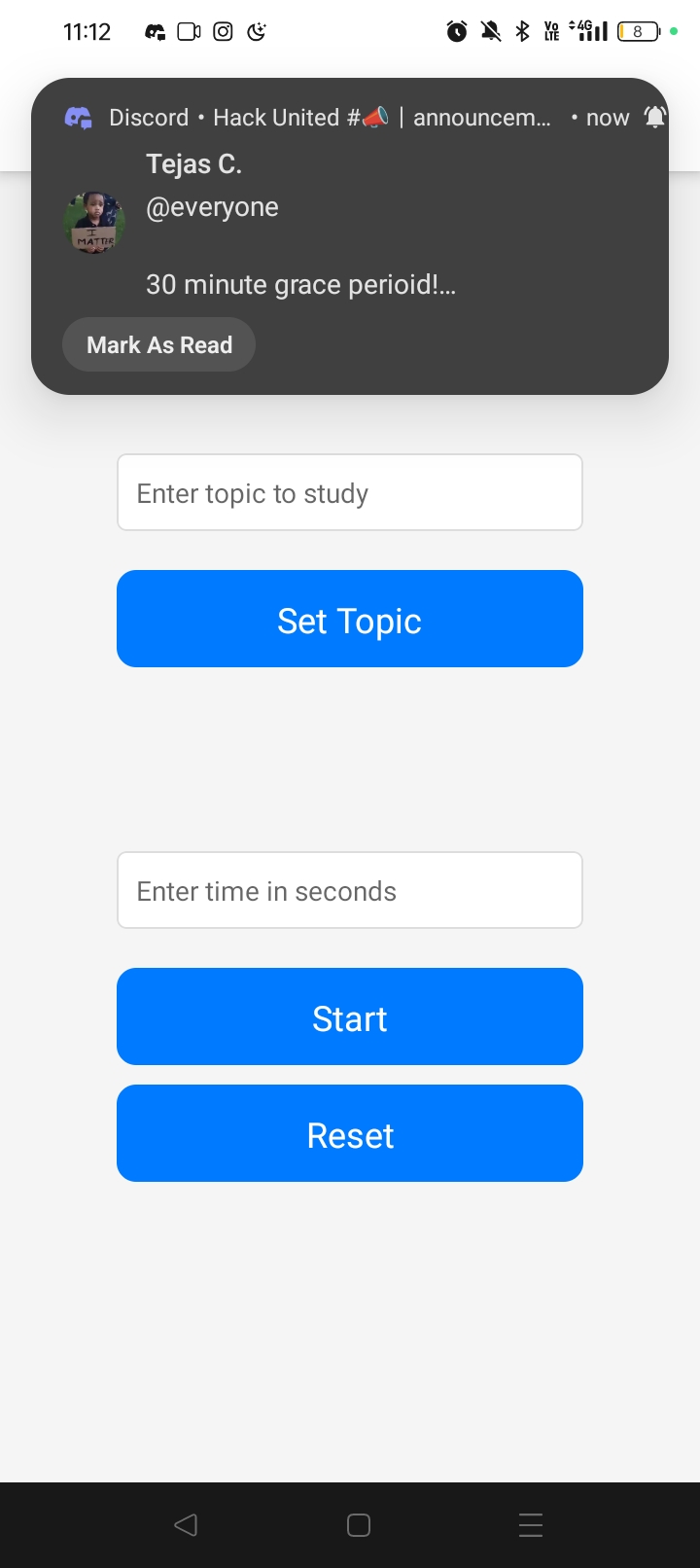Focus the time in seconds field

pos(350,891)
